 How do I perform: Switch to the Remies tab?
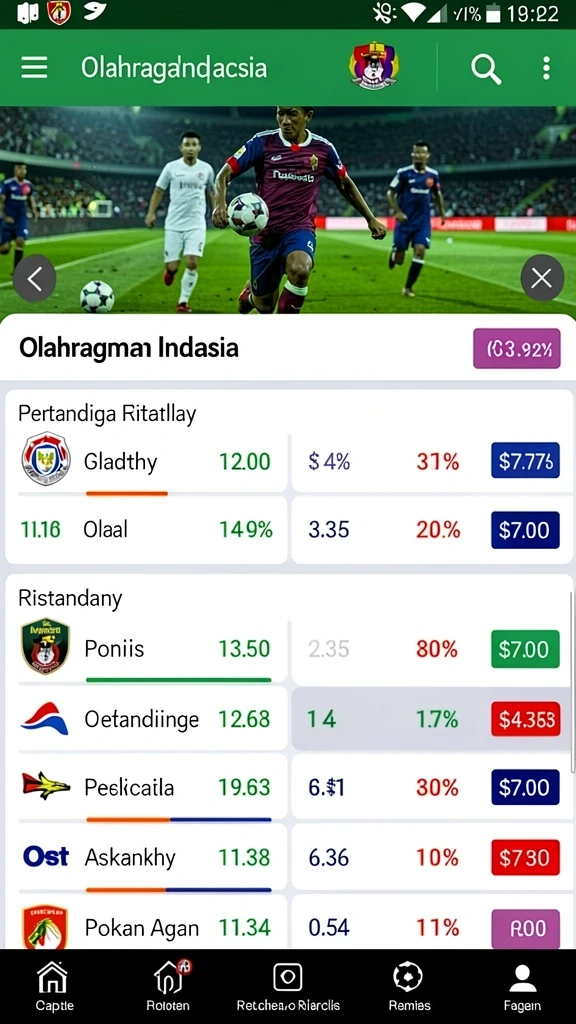coord(409,987)
